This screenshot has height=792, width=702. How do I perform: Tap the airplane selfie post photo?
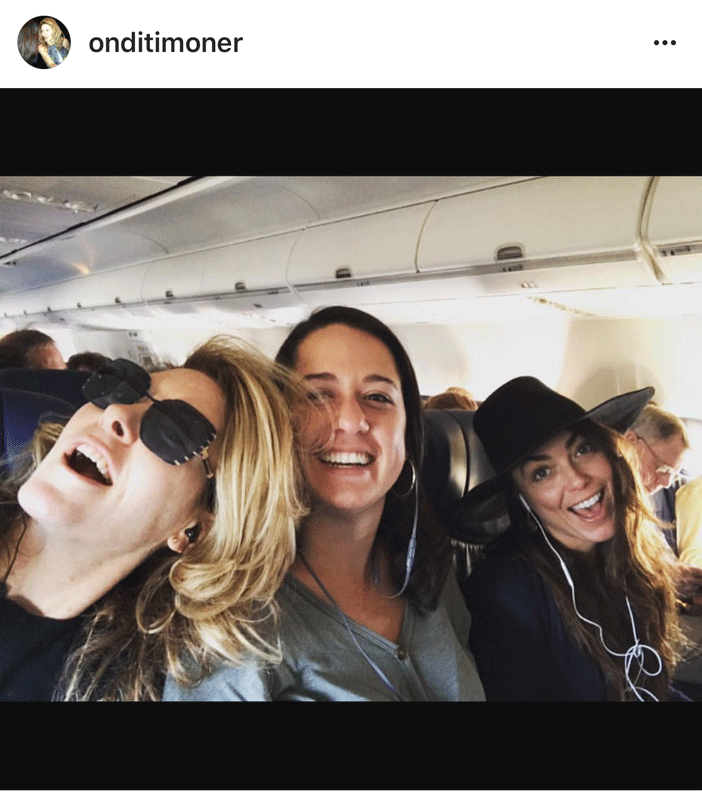point(351,438)
